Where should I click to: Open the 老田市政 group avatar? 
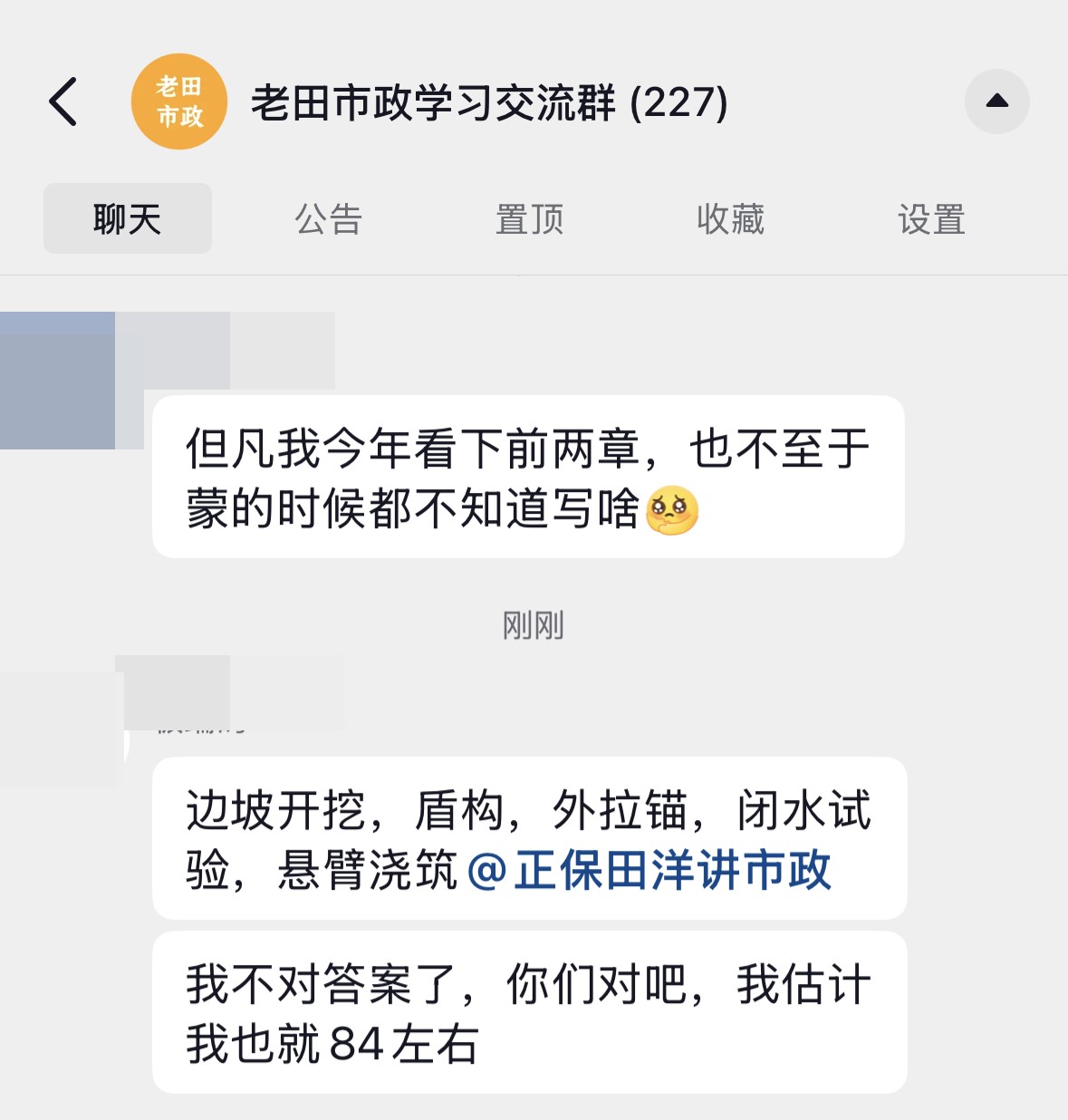[x=178, y=101]
